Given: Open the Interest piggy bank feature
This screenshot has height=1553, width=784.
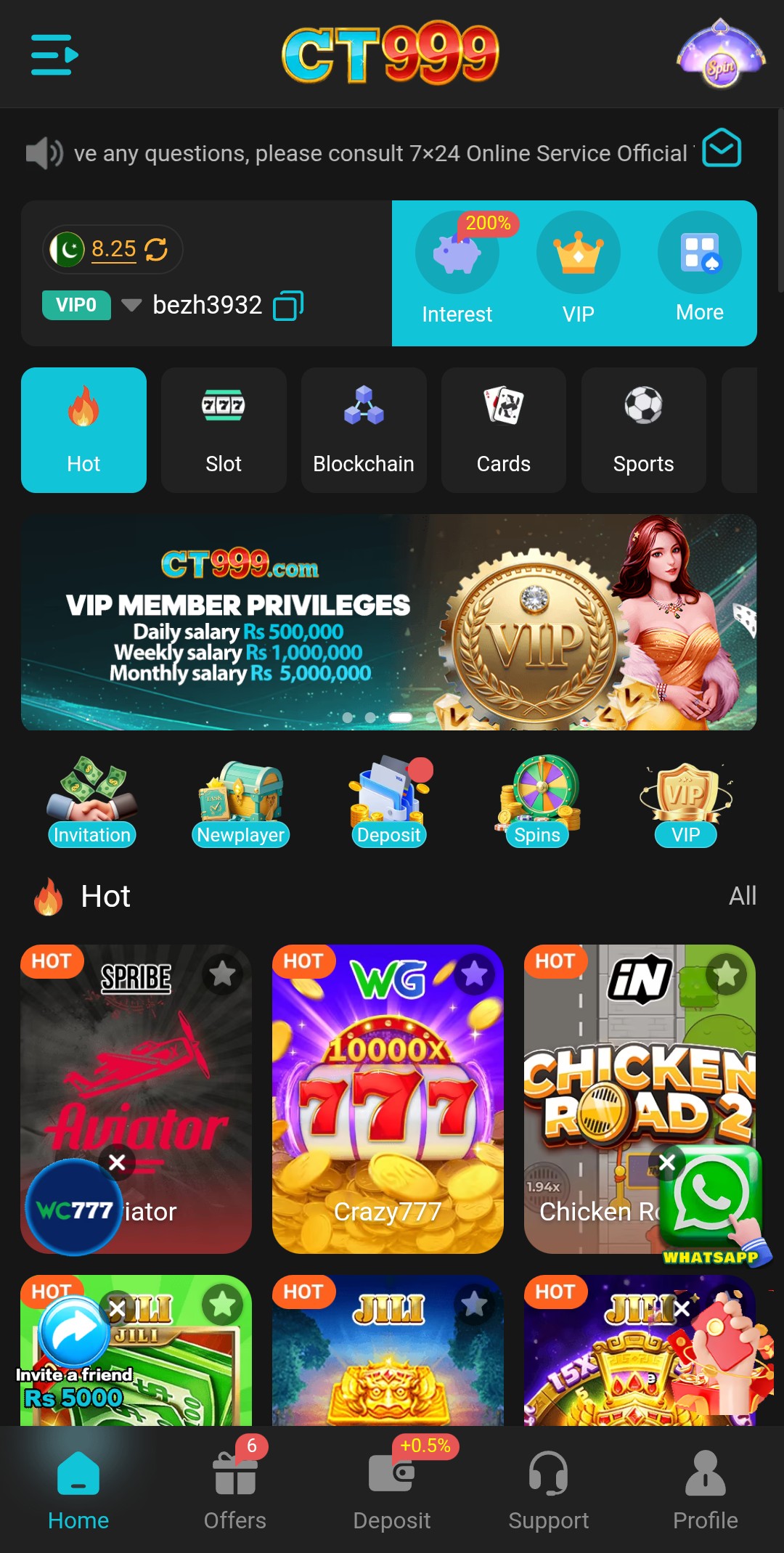Looking at the screenshot, I should coord(457,253).
